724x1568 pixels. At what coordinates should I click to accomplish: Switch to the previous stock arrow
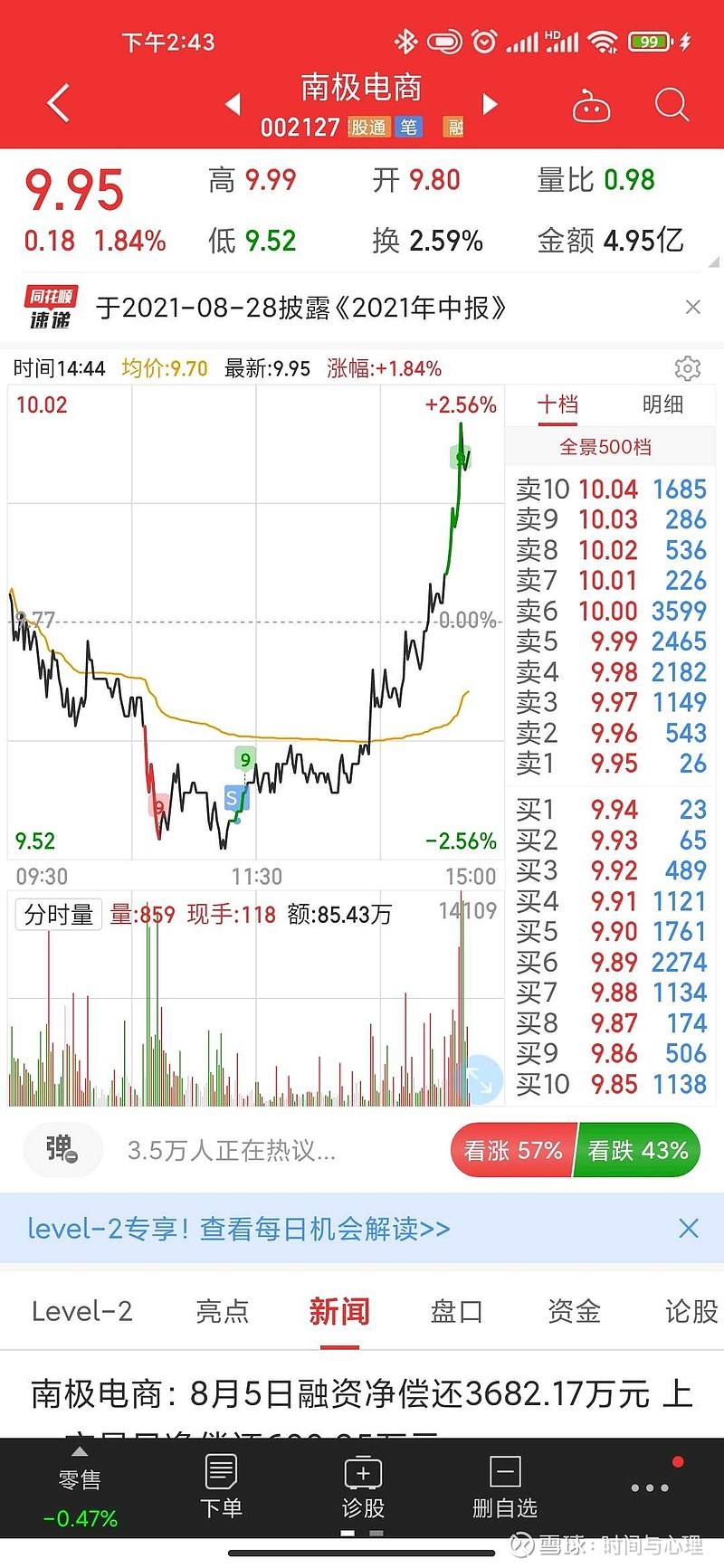[x=233, y=104]
